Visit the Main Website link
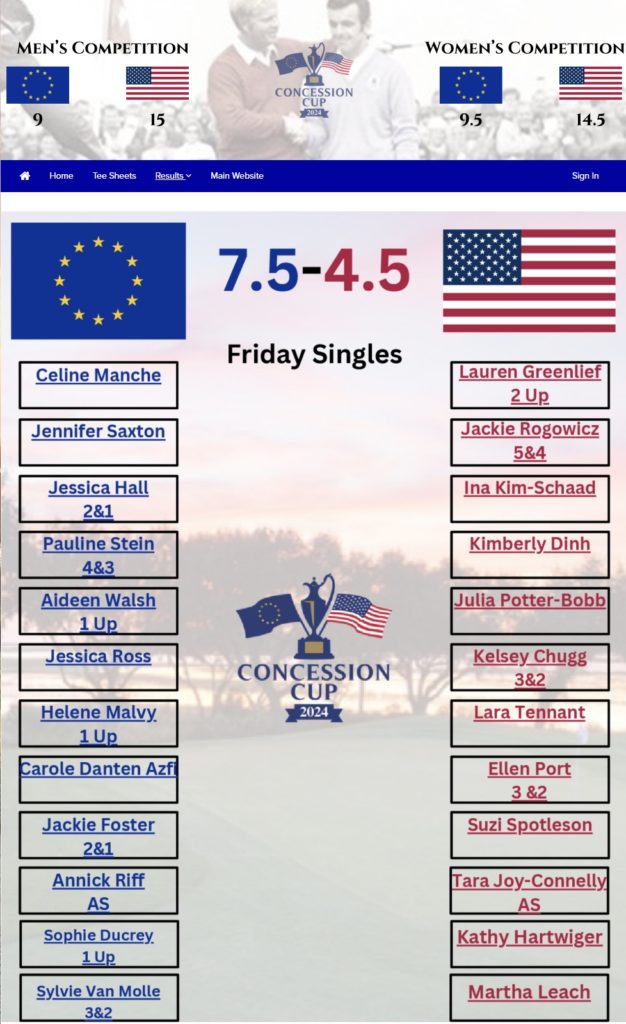 click(x=237, y=176)
